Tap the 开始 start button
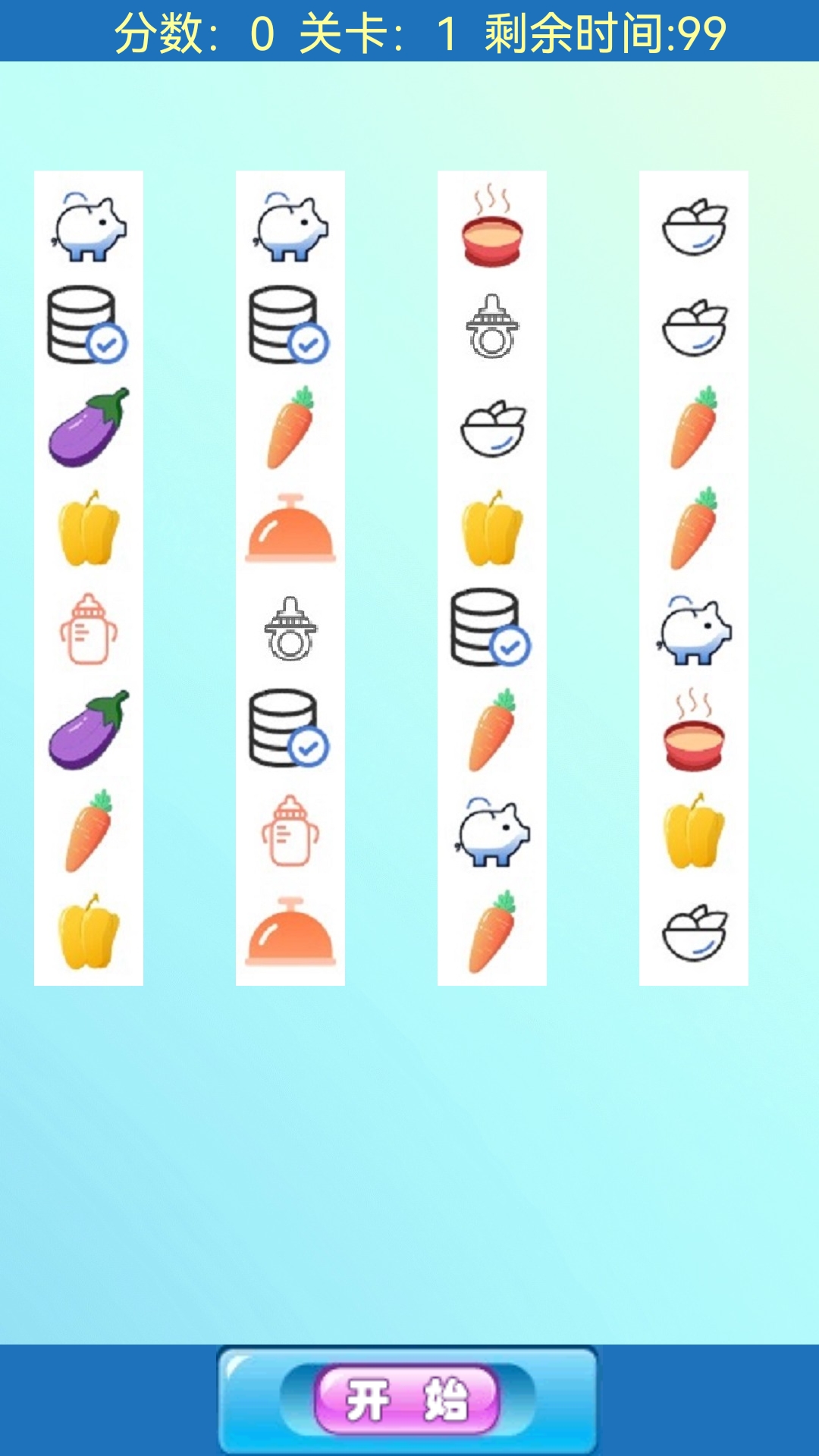Viewport: 819px width, 1456px height. (x=407, y=1399)
